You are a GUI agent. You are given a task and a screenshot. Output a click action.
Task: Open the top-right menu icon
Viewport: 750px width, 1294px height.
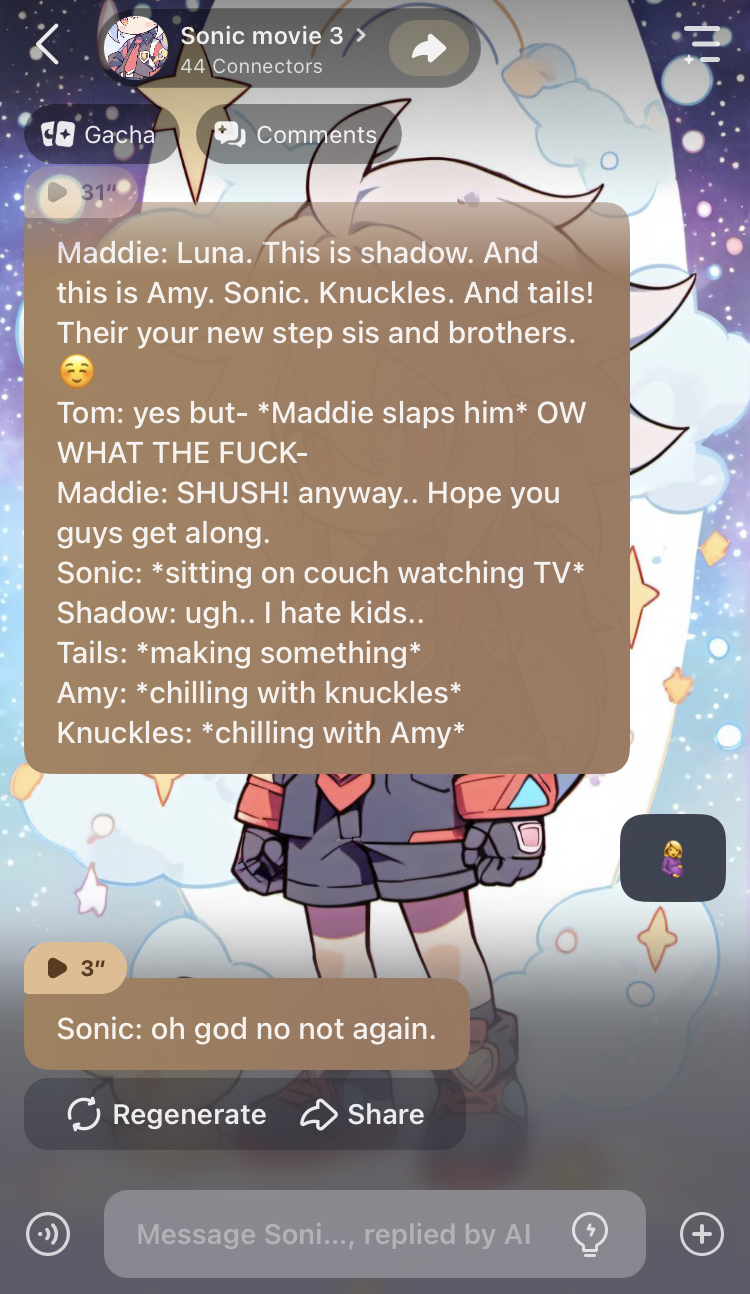tap(702, 45)
